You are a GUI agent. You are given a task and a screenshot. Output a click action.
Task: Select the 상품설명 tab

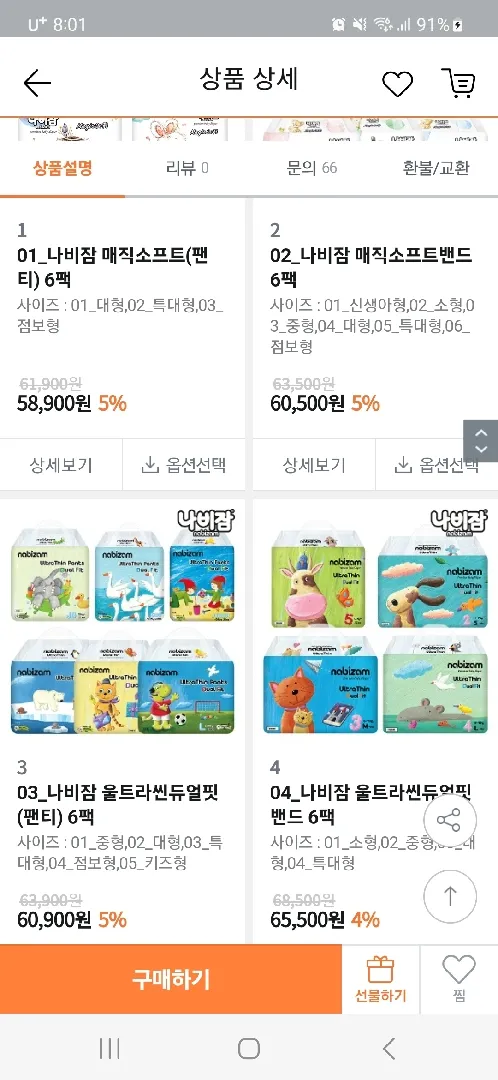point(63,168)
